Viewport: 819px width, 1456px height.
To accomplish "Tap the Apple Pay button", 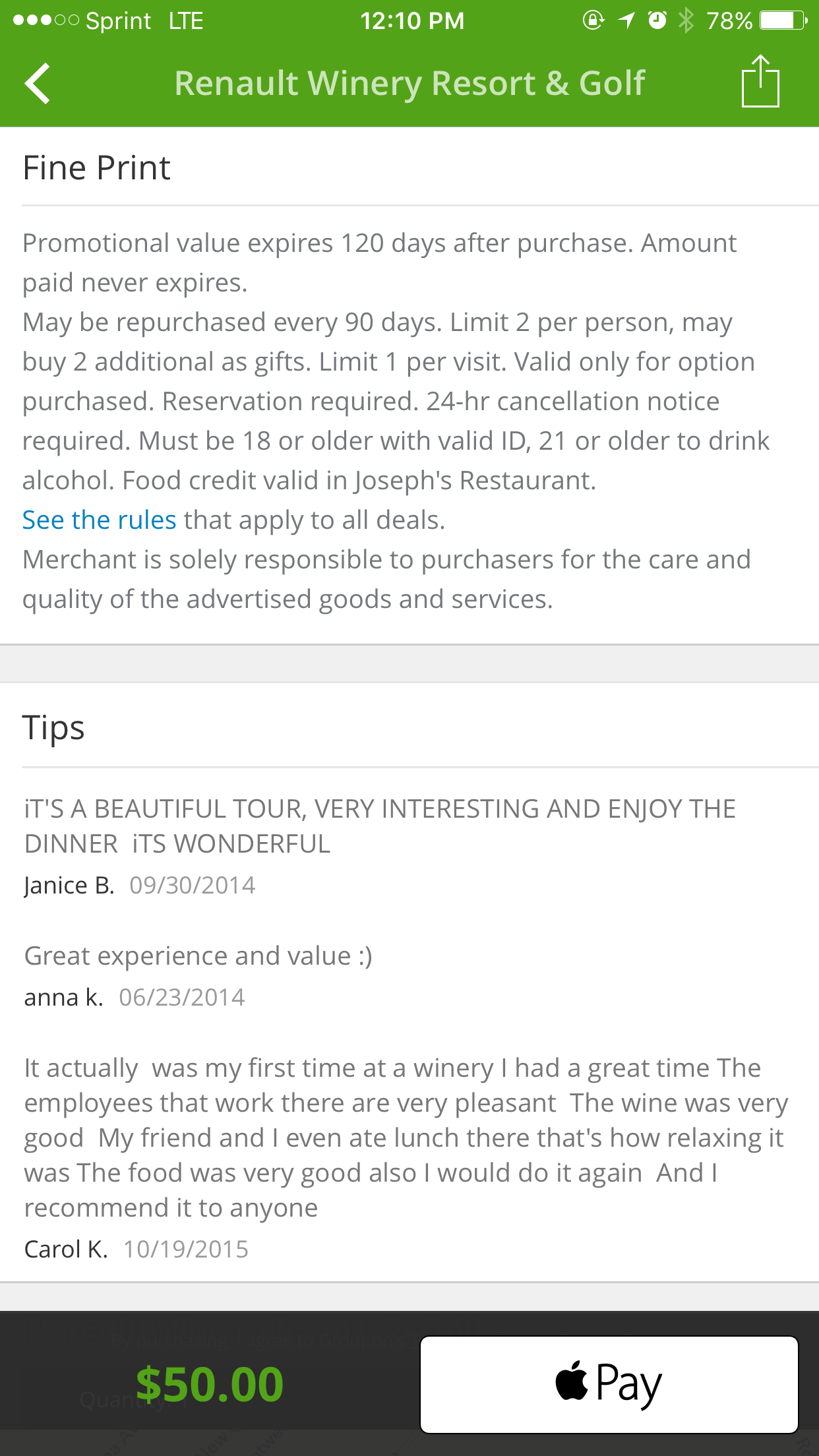I will pos(609,1383).
